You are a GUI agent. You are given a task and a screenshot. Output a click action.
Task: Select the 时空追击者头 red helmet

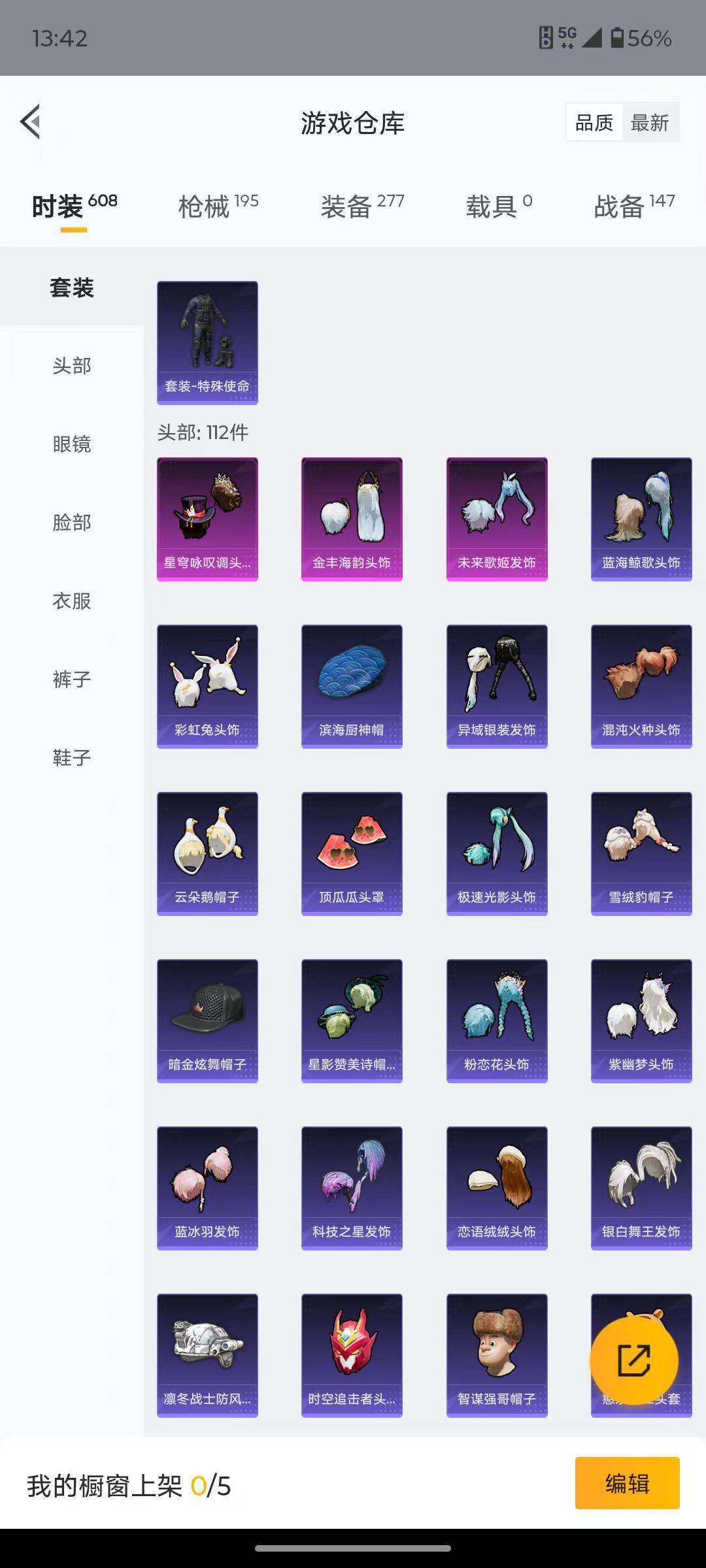point(352,1356)
